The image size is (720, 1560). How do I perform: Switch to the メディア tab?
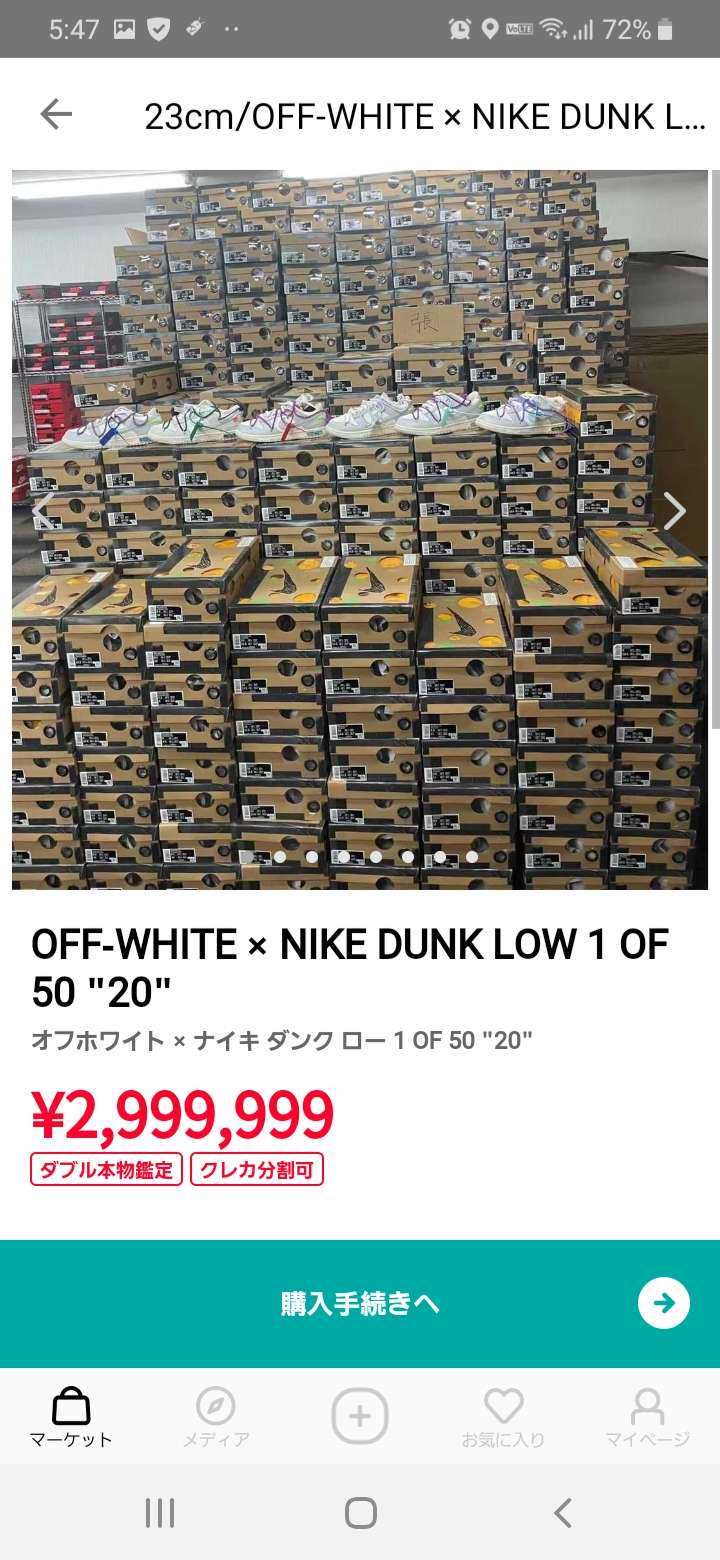click(215, 1417)
